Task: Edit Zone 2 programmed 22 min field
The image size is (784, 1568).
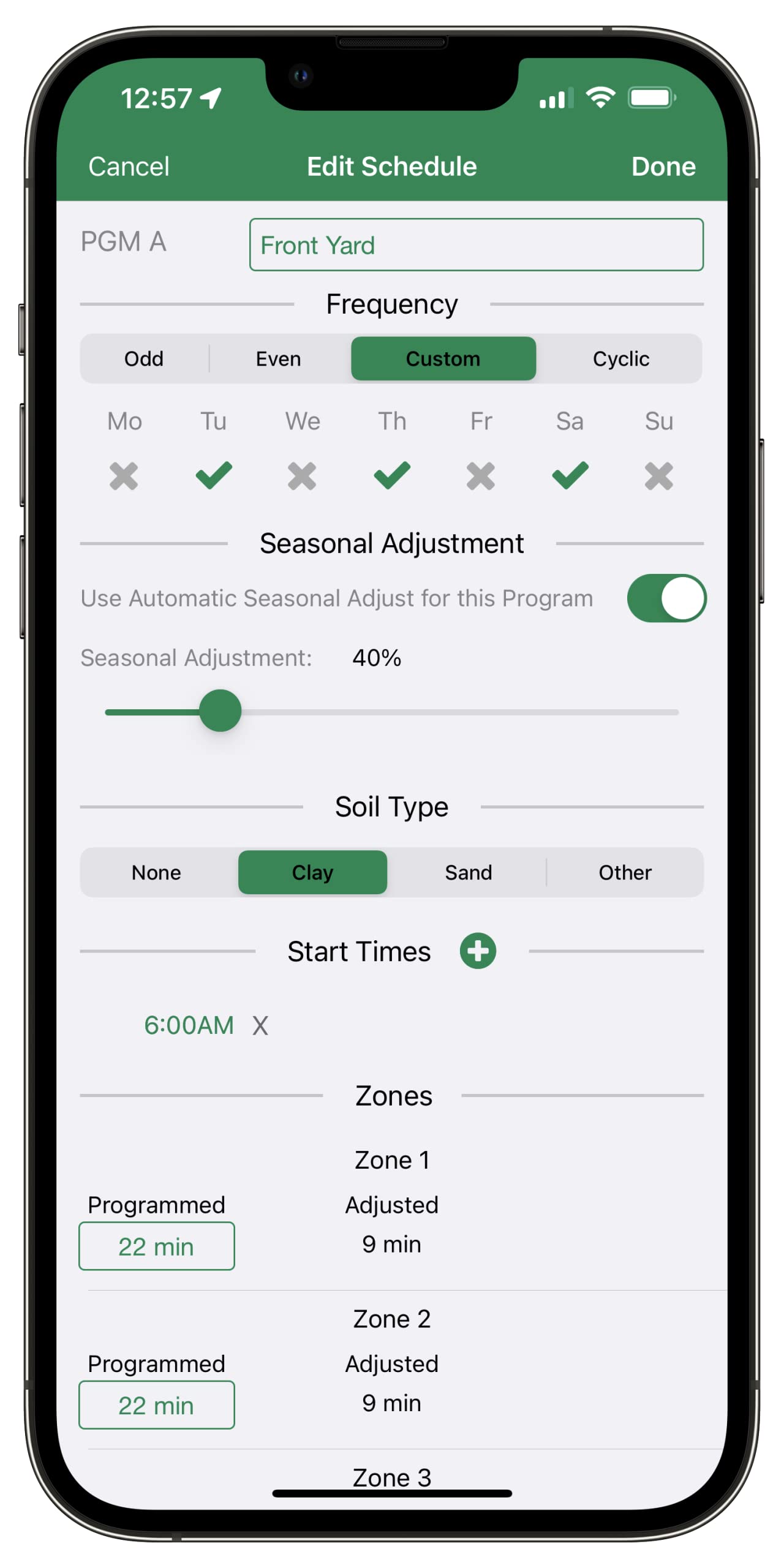Action: (156, 1405)
